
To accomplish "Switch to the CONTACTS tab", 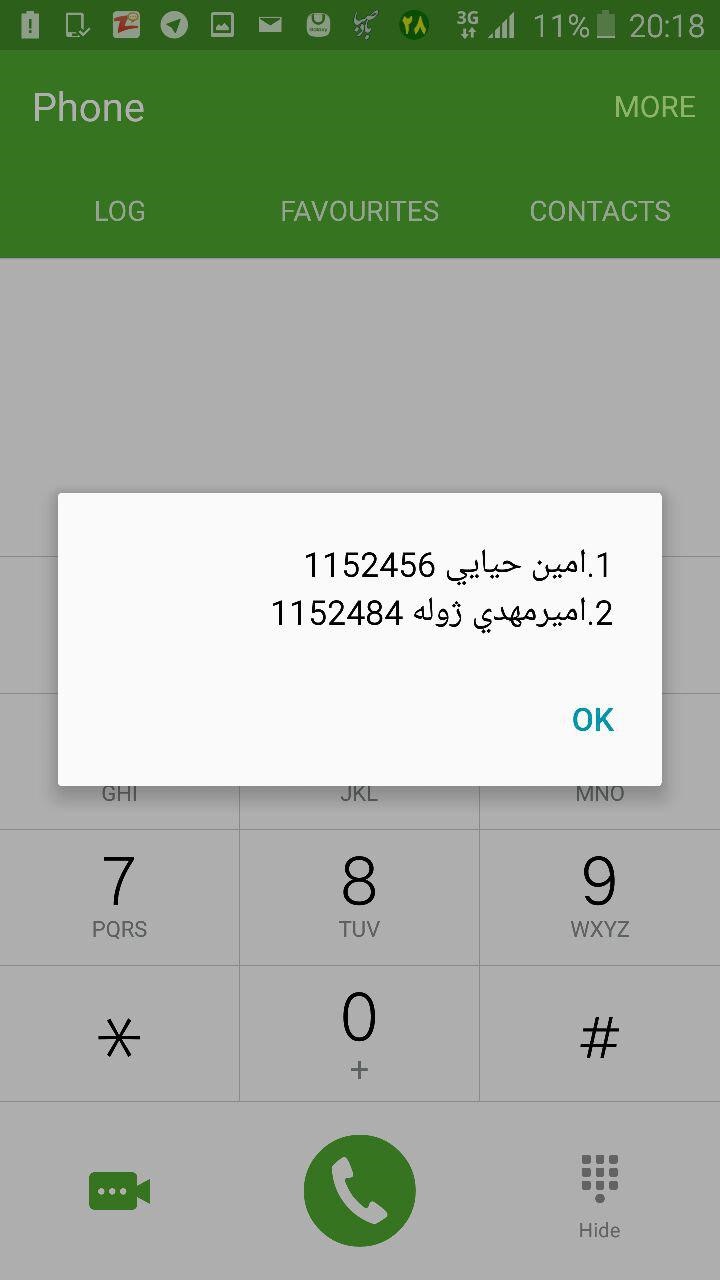I will (x=600, y=211).
